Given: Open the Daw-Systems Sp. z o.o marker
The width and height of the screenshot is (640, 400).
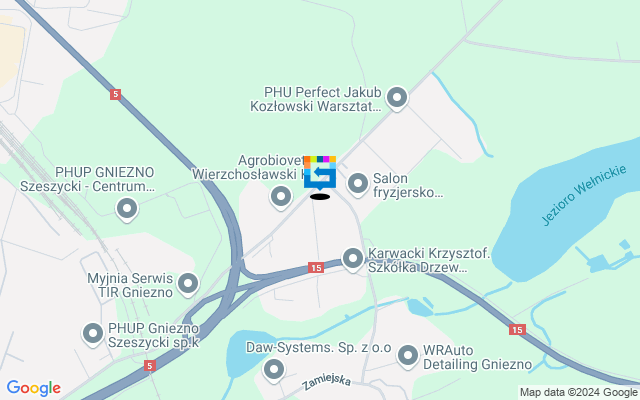Looking at the screenshot, I should point(274,370).
